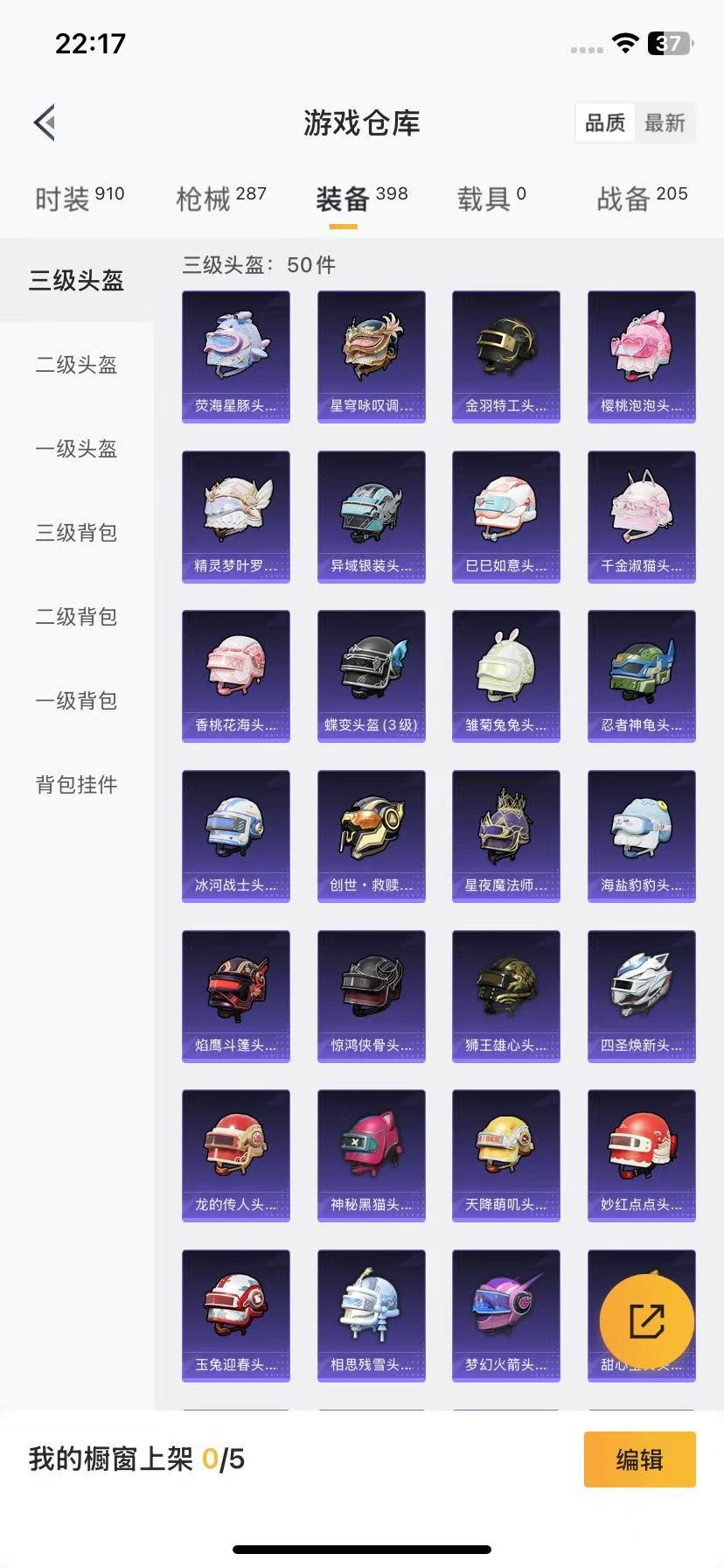Image resolution: width=724 pixels, height=1568 pixels.
Task: Select 一级头盔 in the side menu
Action: [76, 449]
